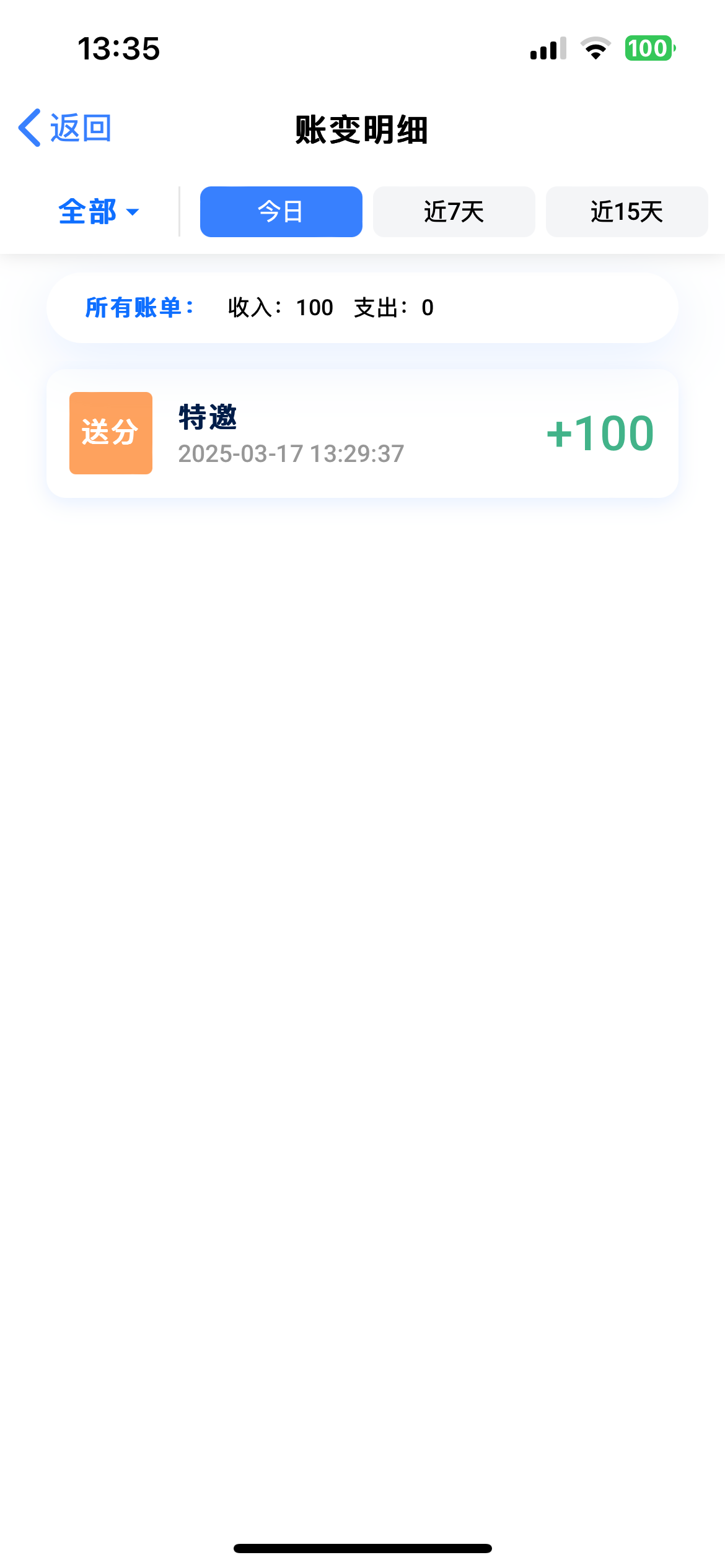
Task: Switch to the 近7天 filter
Action: (454, 212)
